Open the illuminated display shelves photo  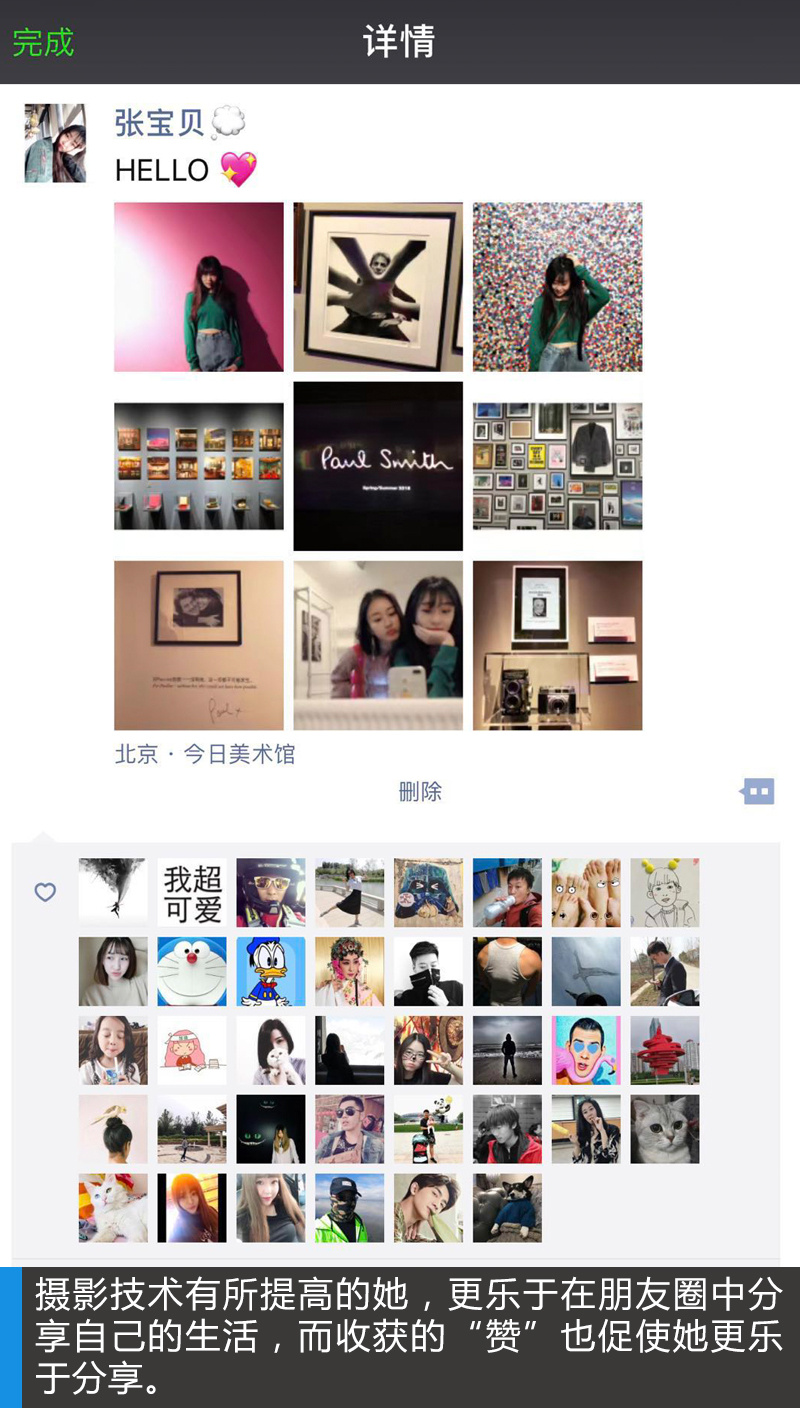point(199,466)
